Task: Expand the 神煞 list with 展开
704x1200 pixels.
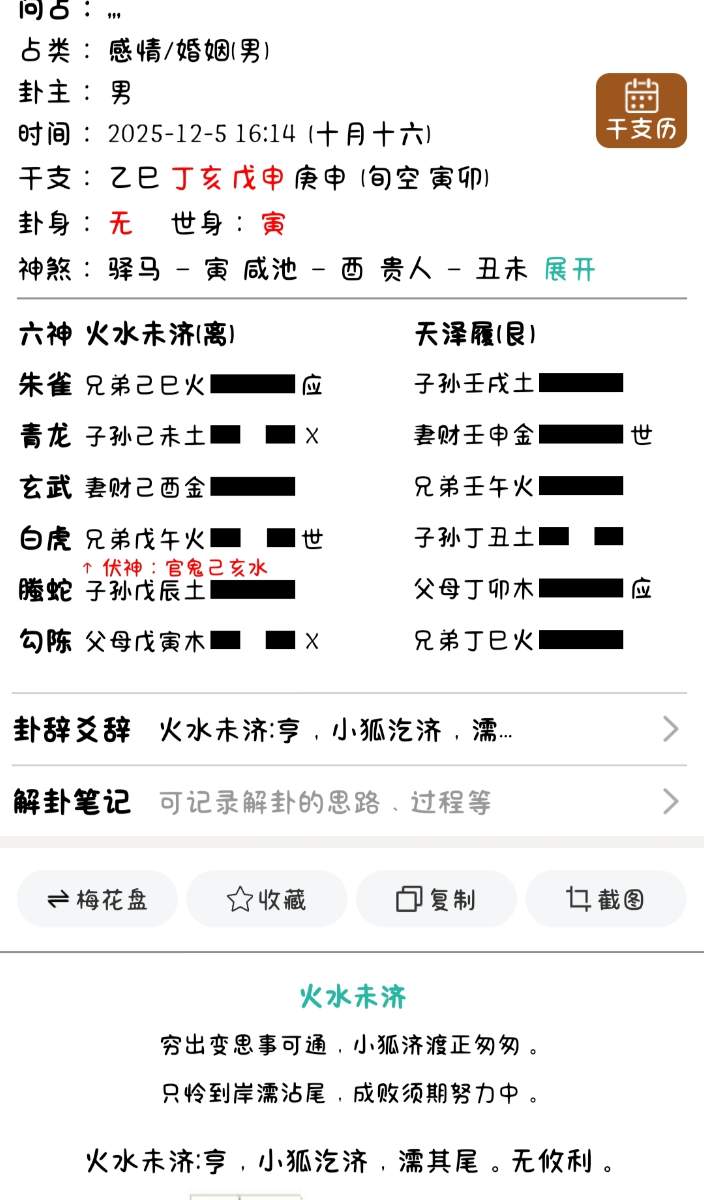Action: (570, 269)
